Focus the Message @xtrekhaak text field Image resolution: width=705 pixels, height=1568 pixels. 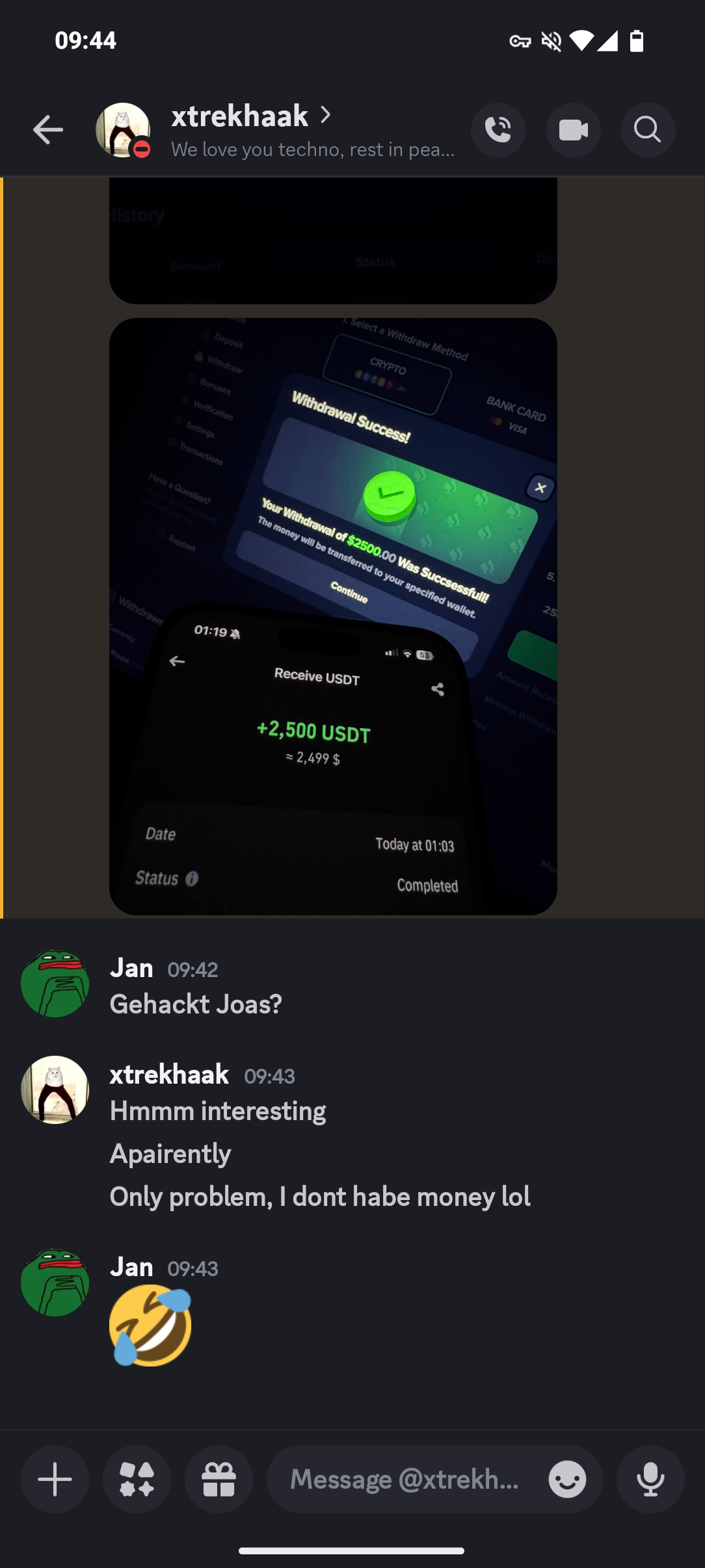point(403,1480)
